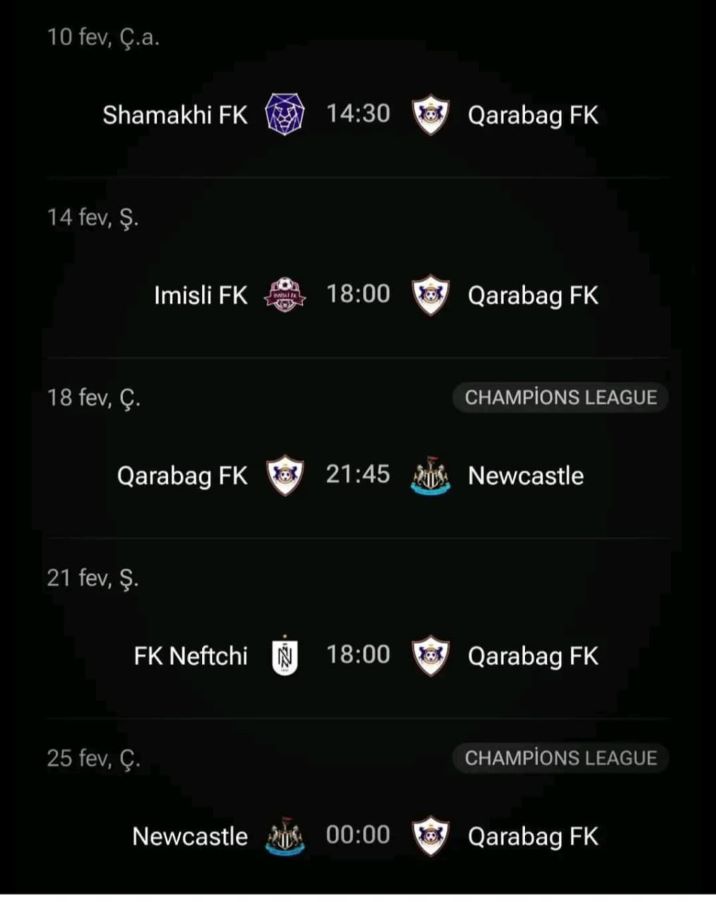Viewport: 716px width, 902px height.
Task: Open the Imisli FK vs Qarabag FK match
Action: pos(357,295)
